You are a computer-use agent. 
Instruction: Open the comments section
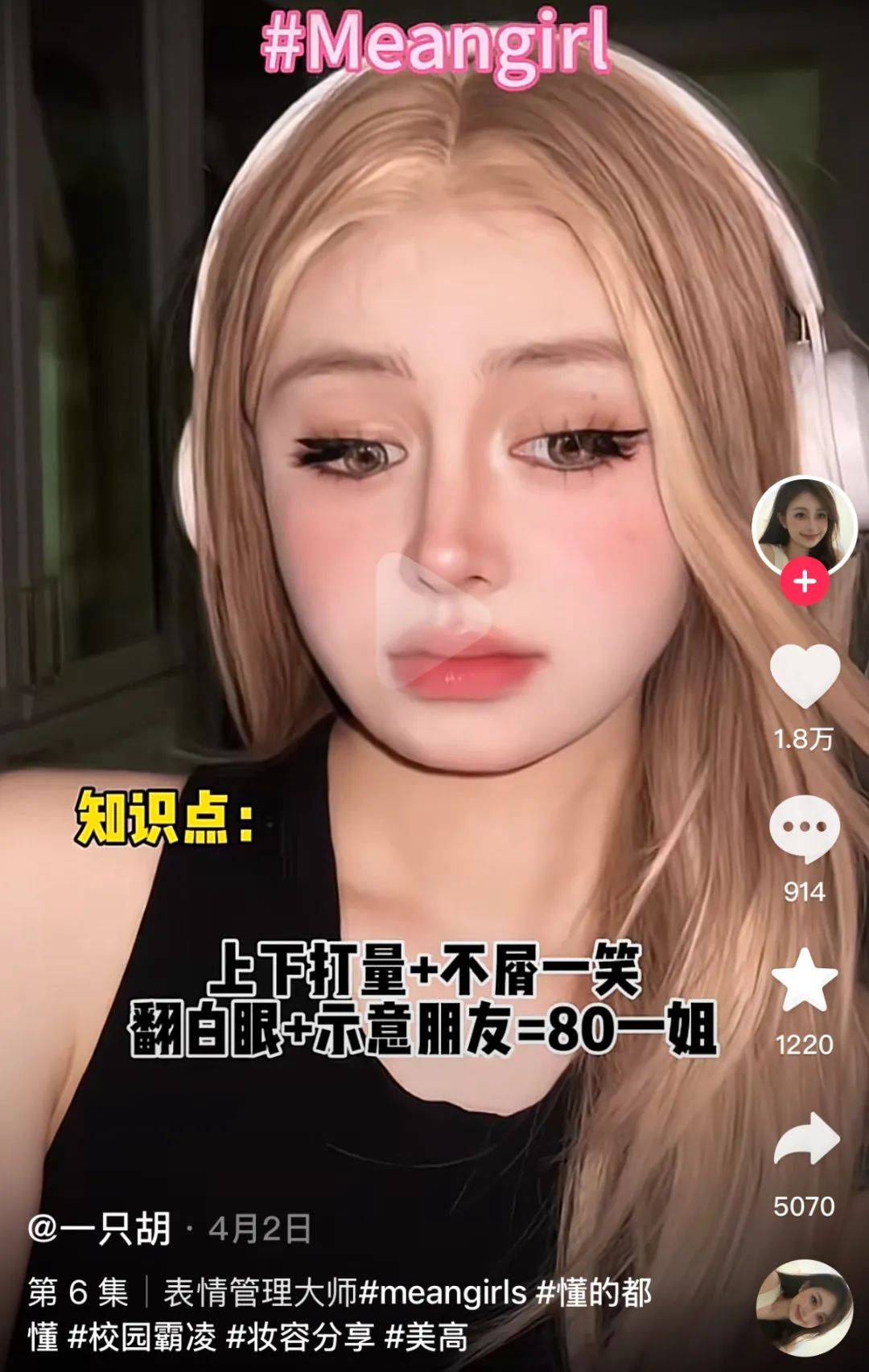click(805, 828)
